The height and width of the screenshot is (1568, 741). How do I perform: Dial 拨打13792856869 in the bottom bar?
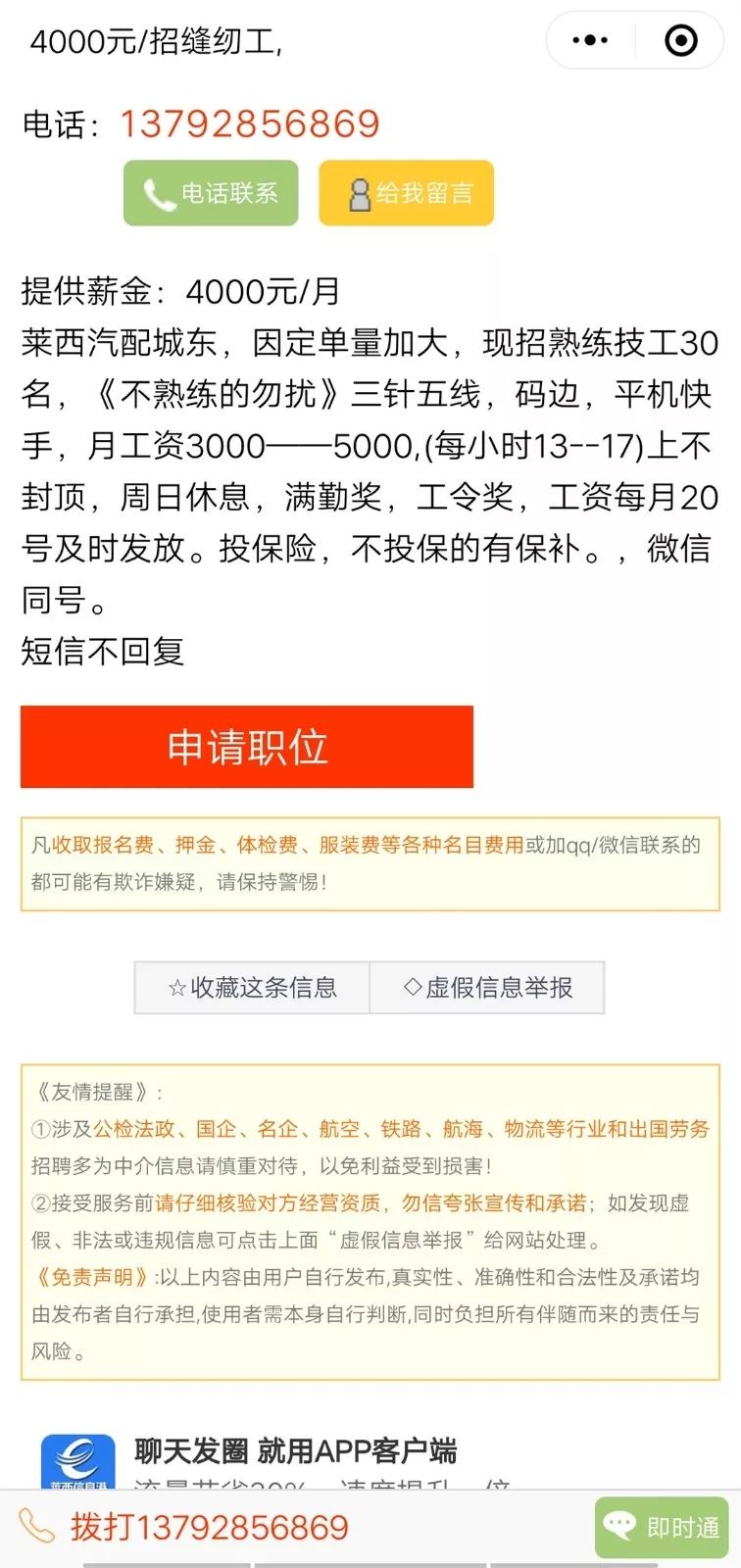point(186,1527)
